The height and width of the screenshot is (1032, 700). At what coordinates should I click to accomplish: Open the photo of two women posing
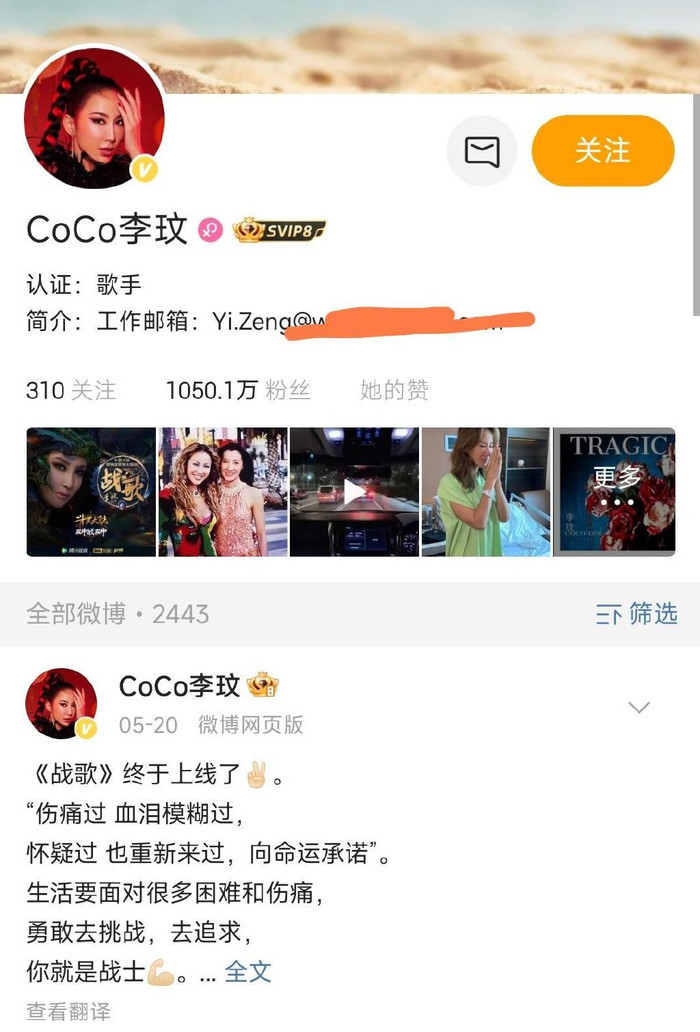click(223, 492)
